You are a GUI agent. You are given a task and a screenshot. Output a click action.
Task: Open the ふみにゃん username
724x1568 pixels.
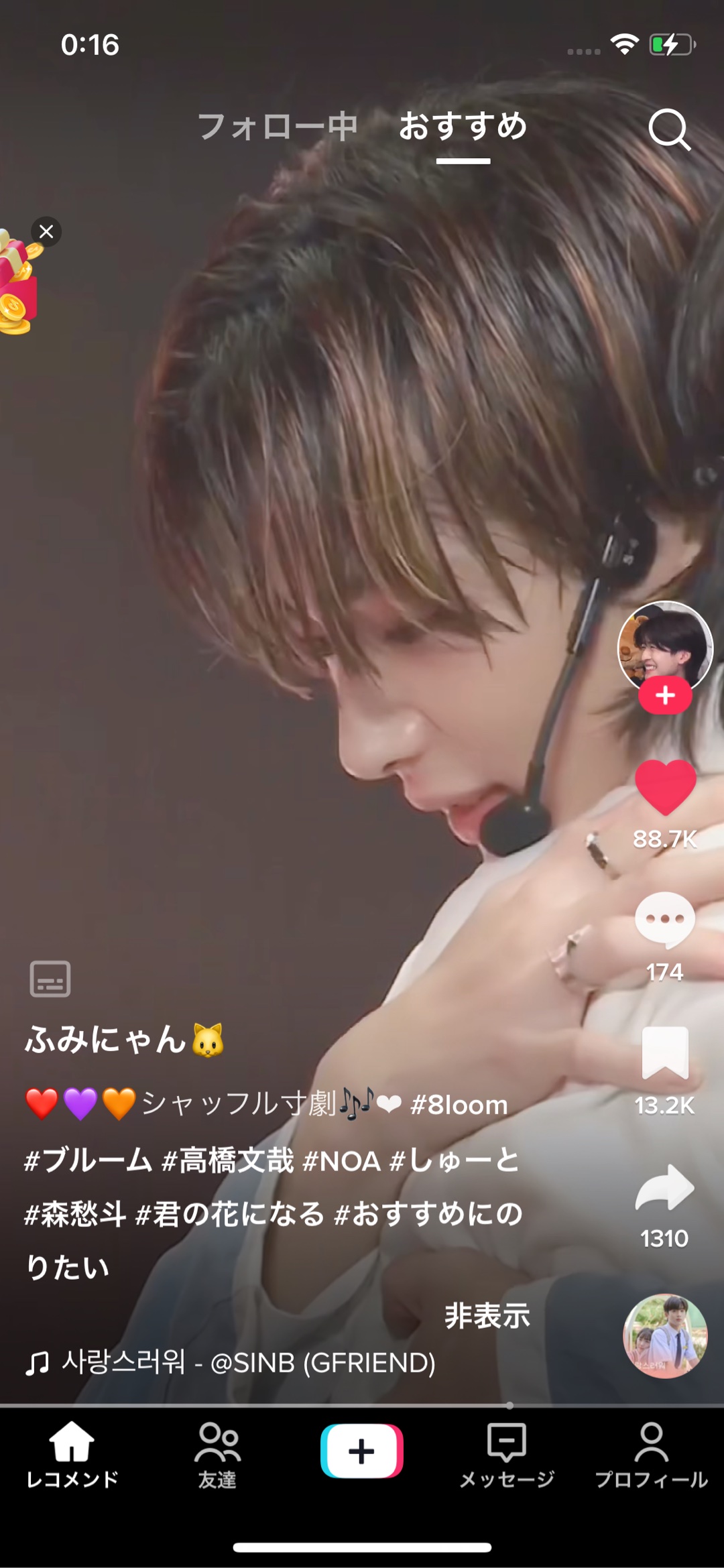[x=106, y=1040]
